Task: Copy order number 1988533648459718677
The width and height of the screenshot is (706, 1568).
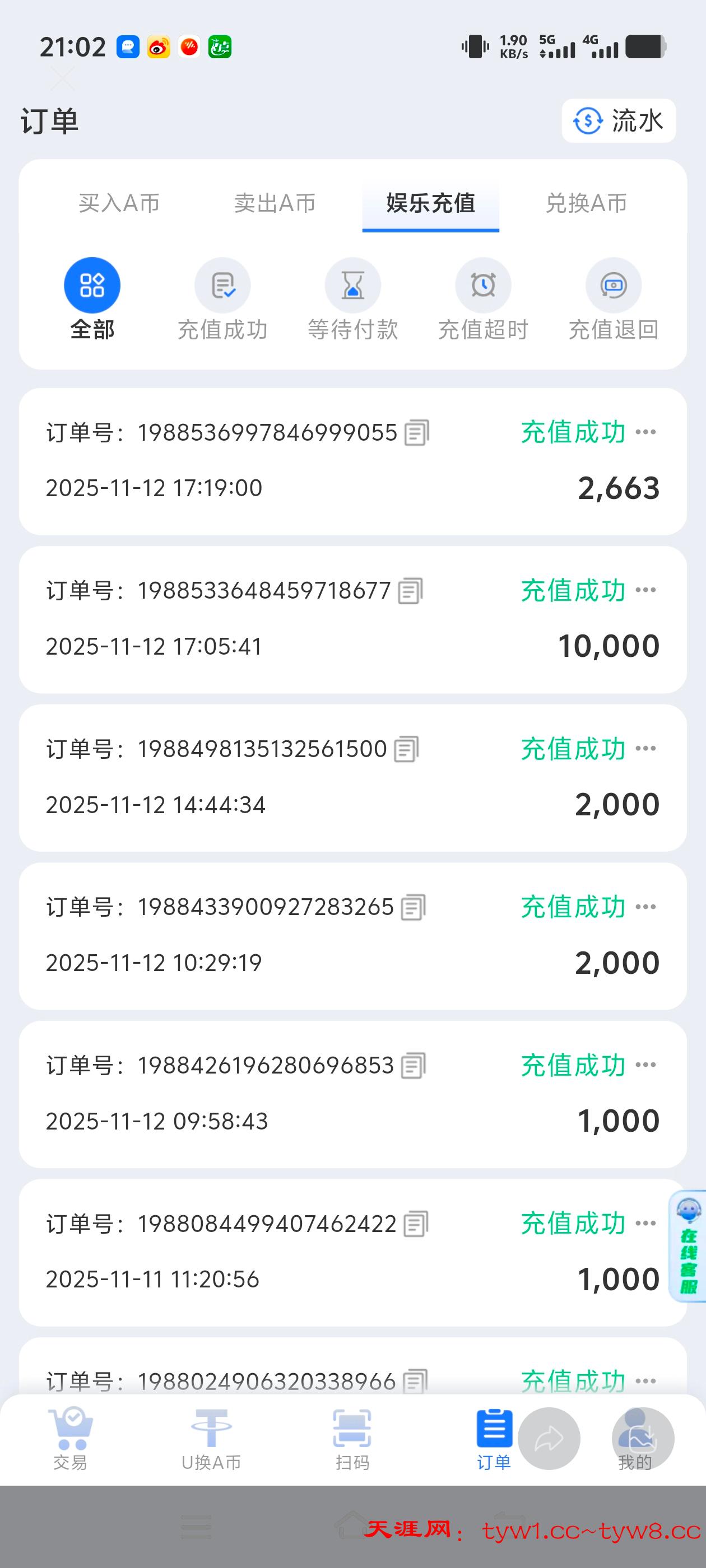Action: click(411, 591)
